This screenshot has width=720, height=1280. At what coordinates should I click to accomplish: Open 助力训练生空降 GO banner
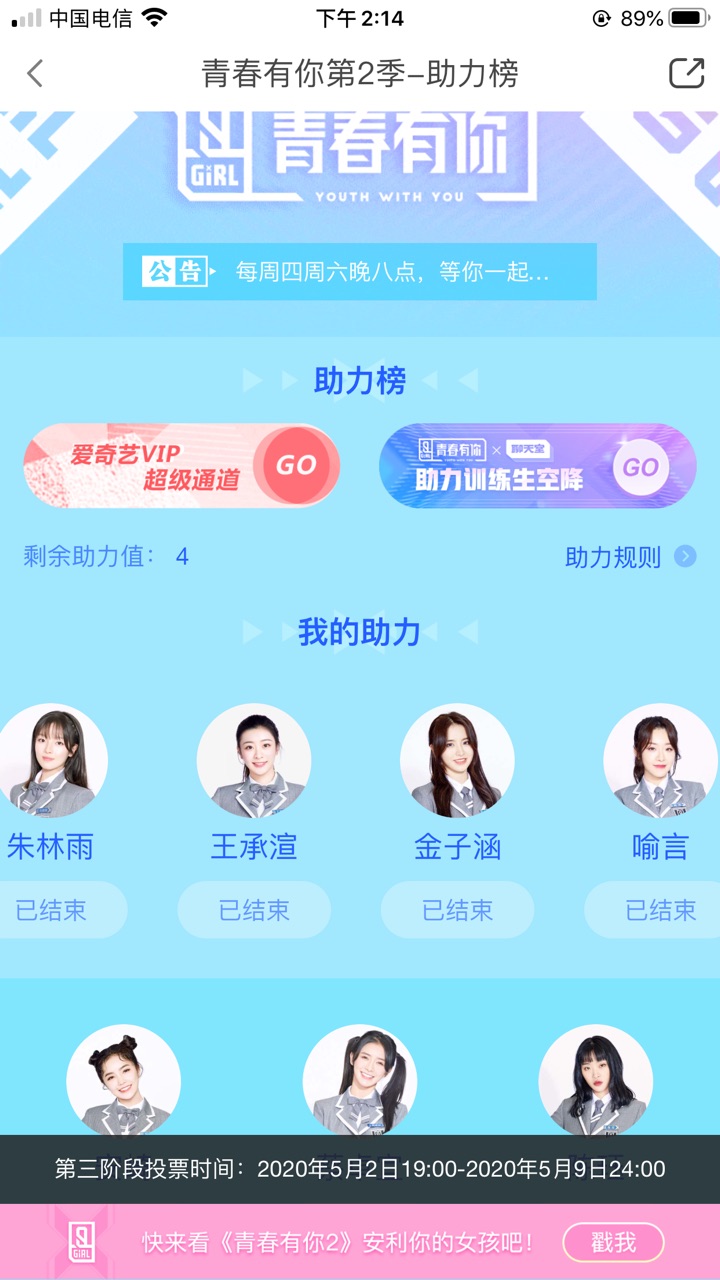(x=538, y=466)
